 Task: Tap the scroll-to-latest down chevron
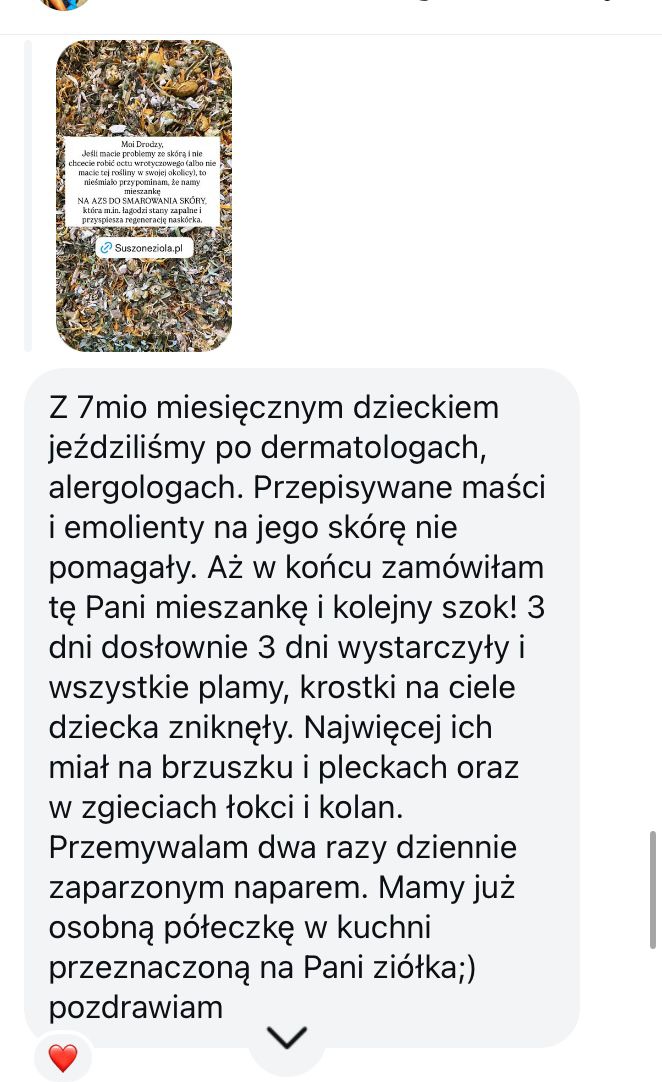[287, 1040]
